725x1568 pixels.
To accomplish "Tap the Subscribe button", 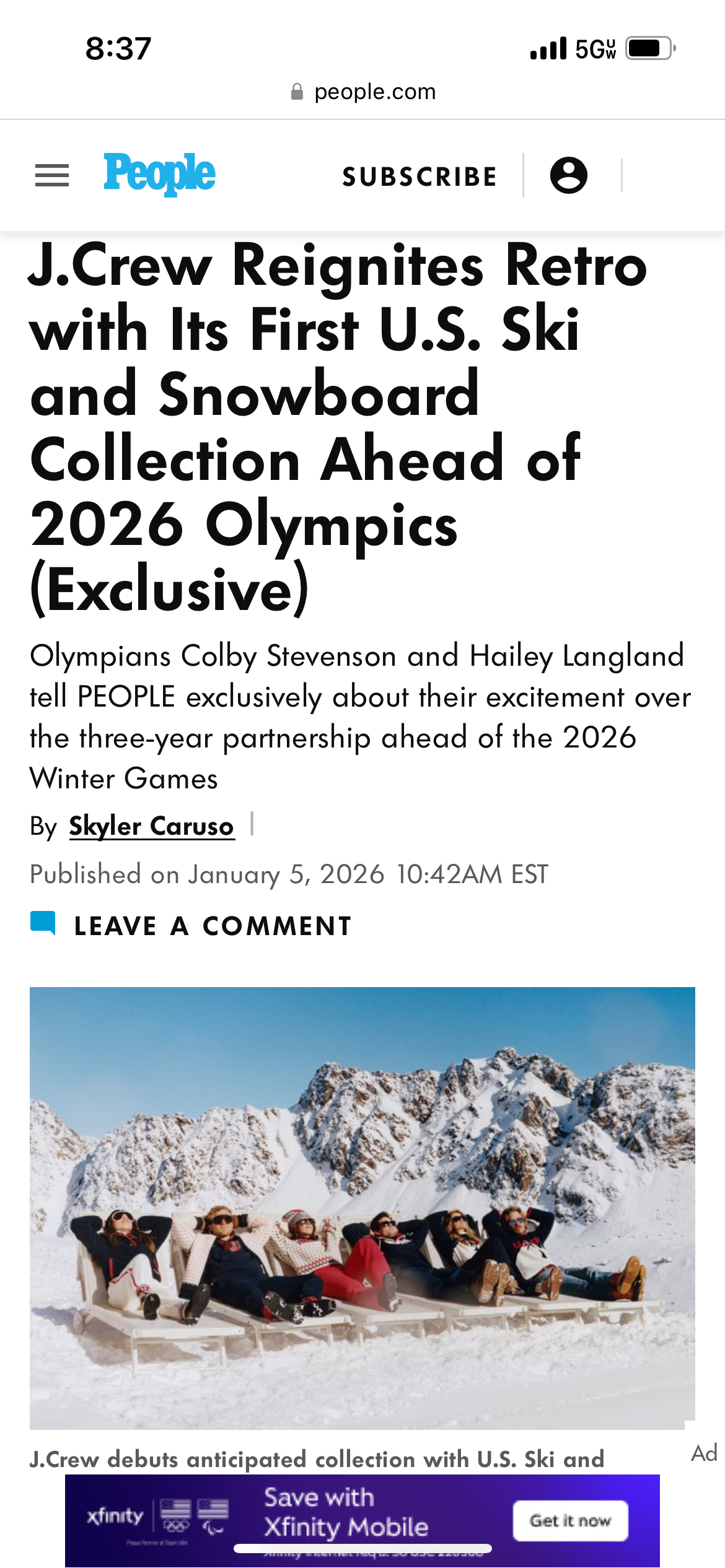I will coord(420,176).
